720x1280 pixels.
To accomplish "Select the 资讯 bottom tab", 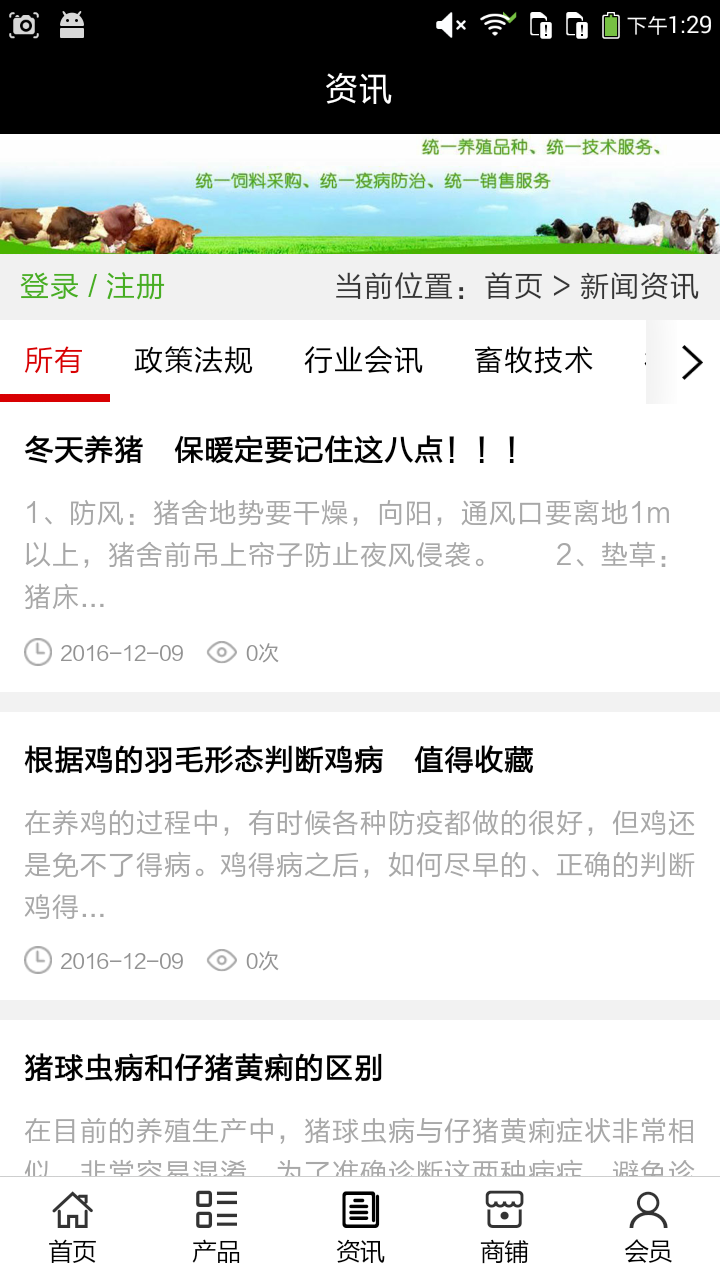I will 360,1227.
